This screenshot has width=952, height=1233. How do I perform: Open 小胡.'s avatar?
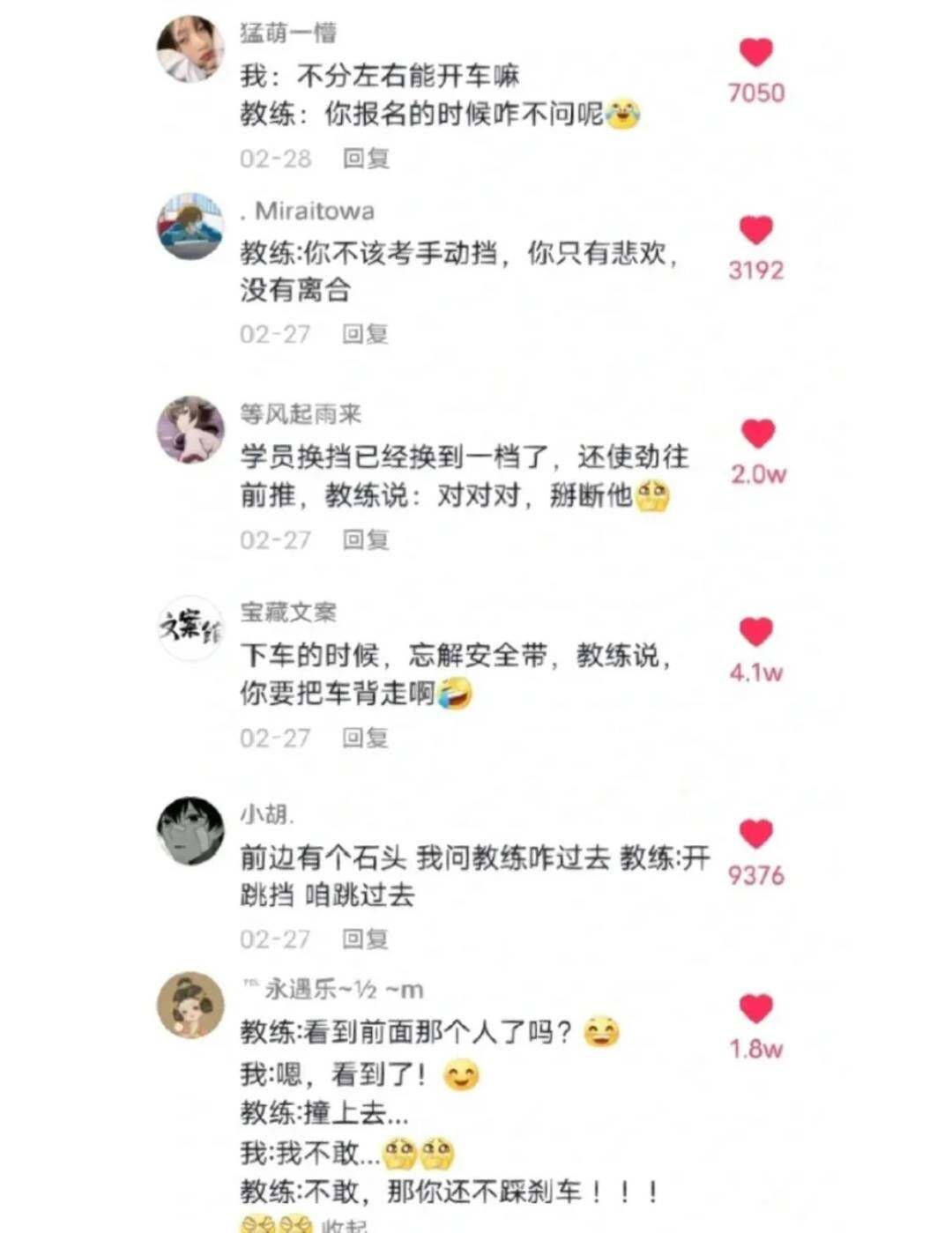(190, 830)
